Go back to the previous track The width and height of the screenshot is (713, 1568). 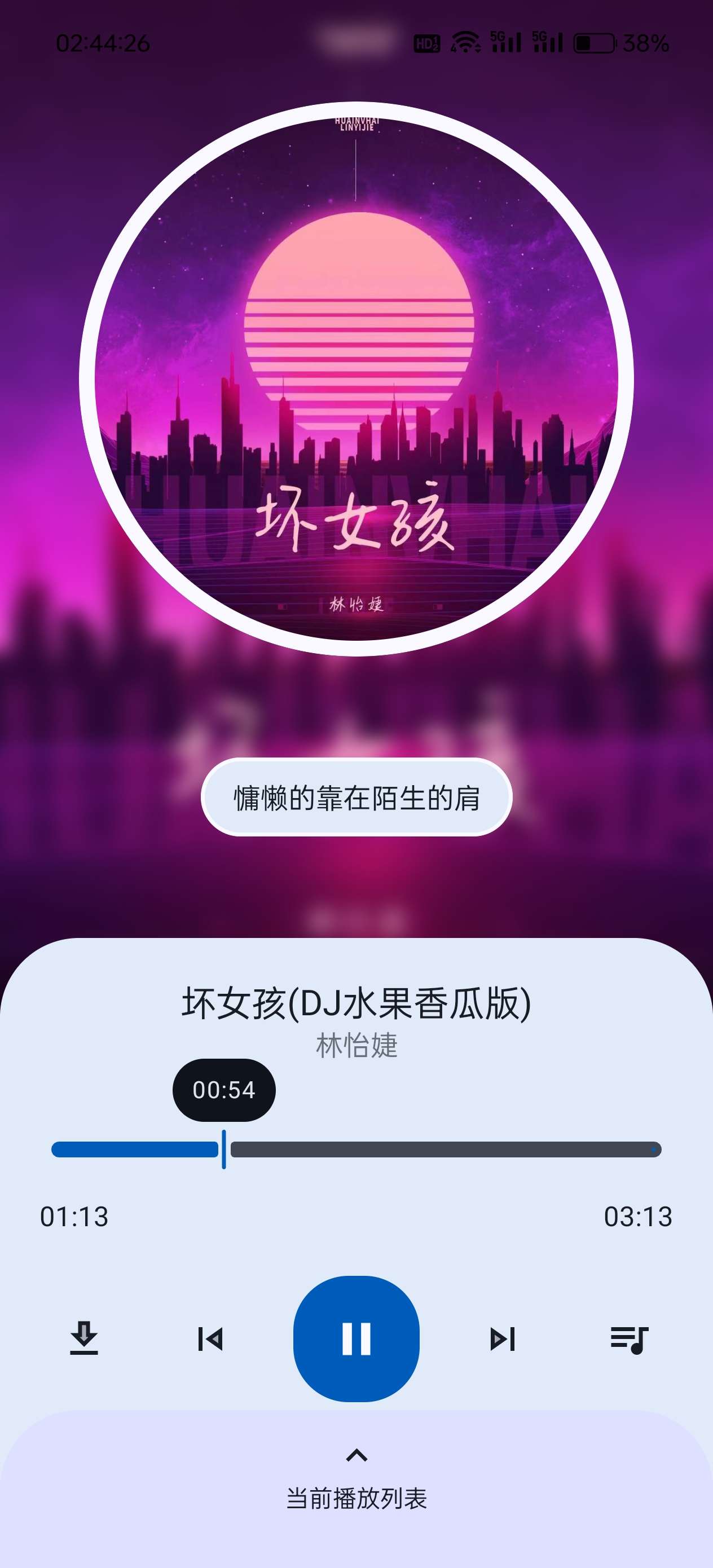tap(210, 1338)
